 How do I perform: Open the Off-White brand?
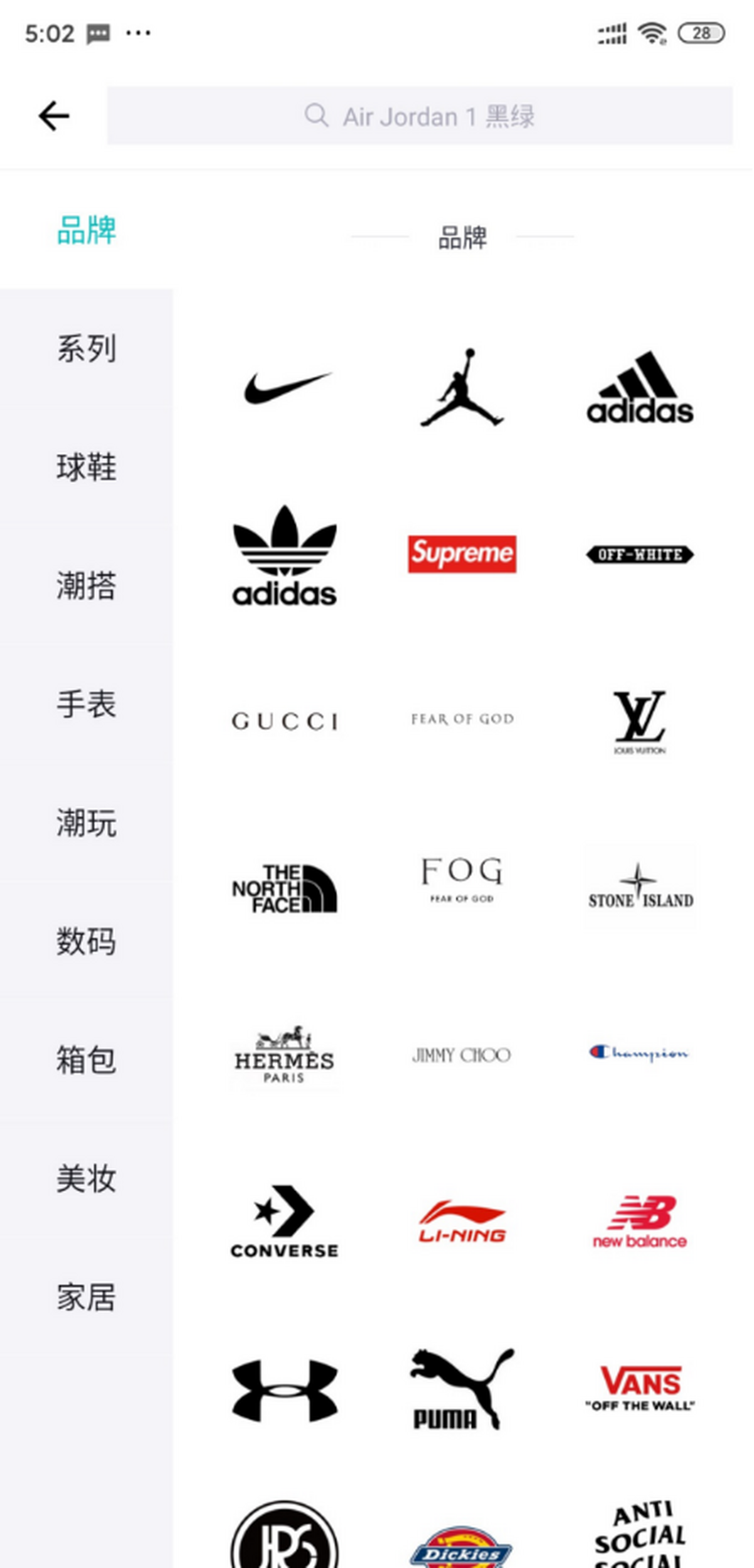[640, 554]
